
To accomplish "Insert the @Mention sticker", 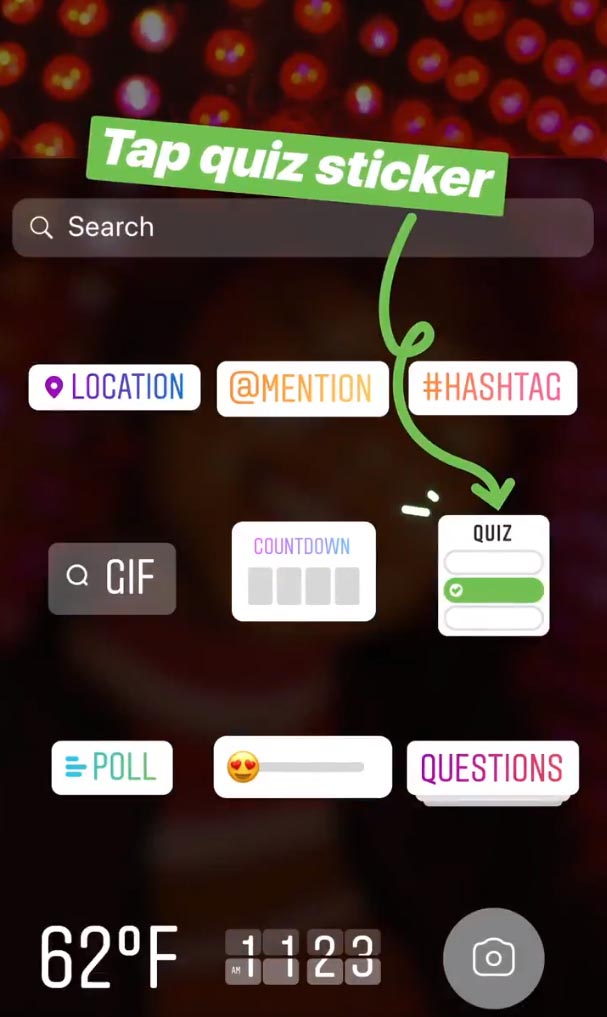I will 302,388.
